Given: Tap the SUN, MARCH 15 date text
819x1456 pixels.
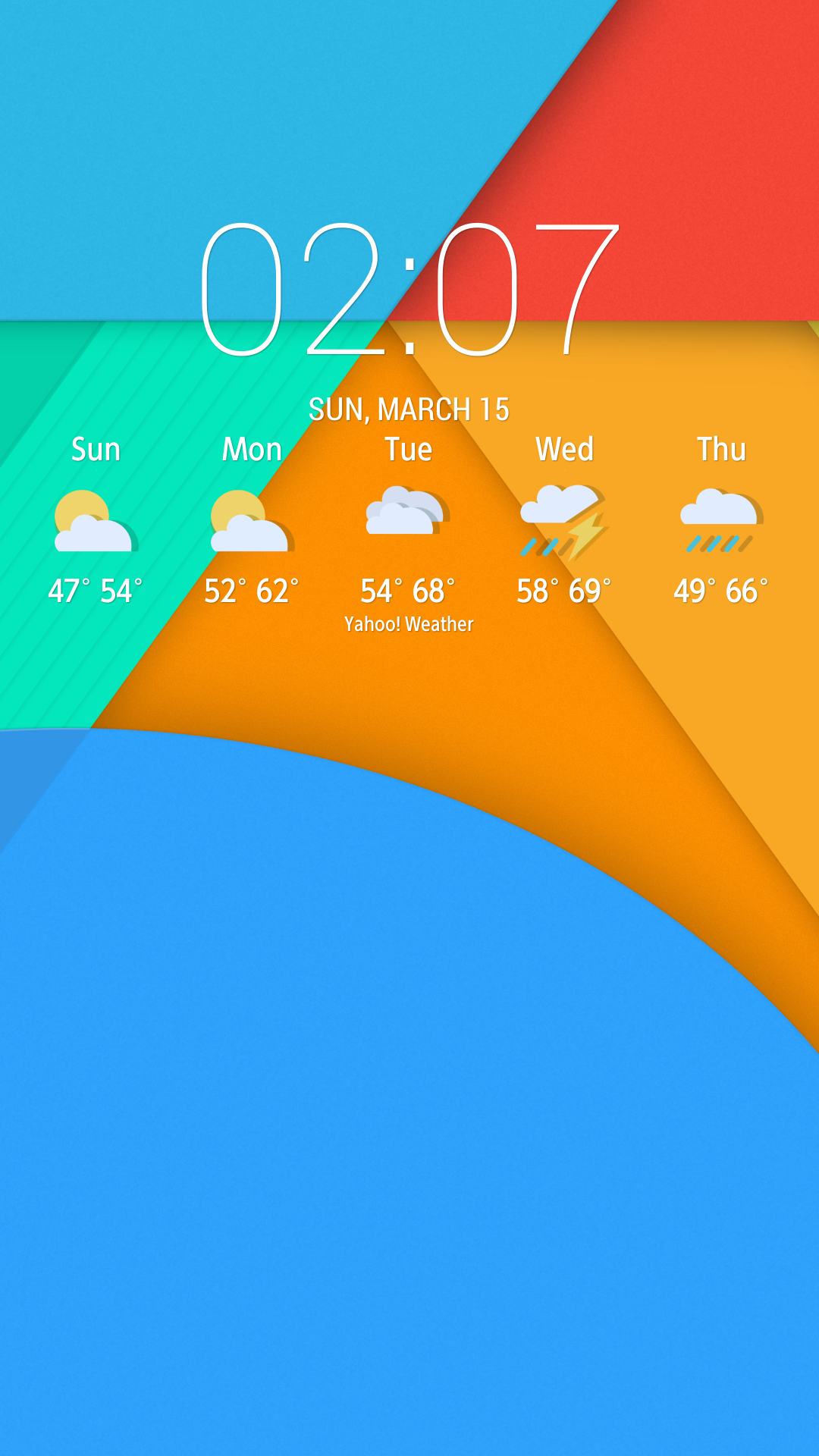Looking at the screenshot, I should tap(409, 409).
